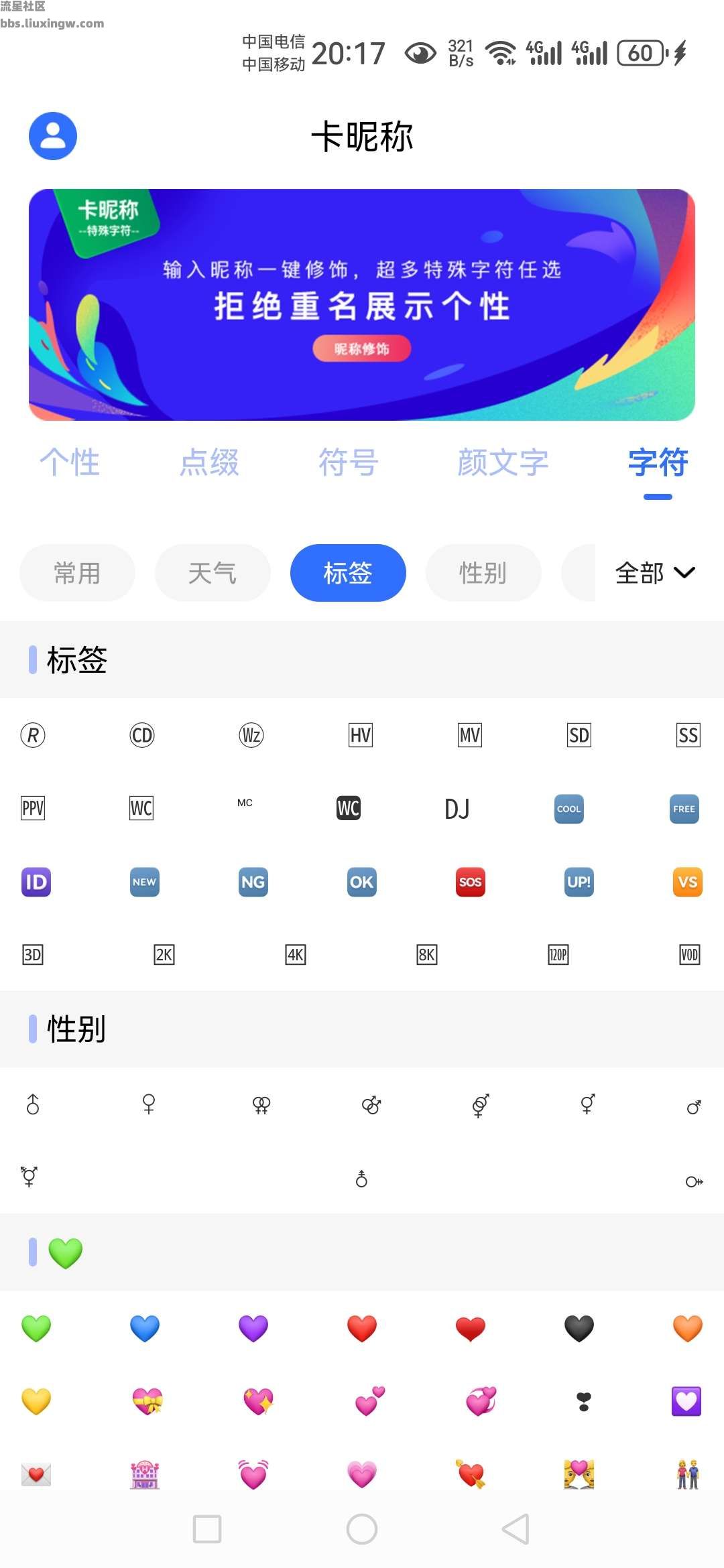Select the female gender sign
724x1568 pixels.
[149, 1104]
